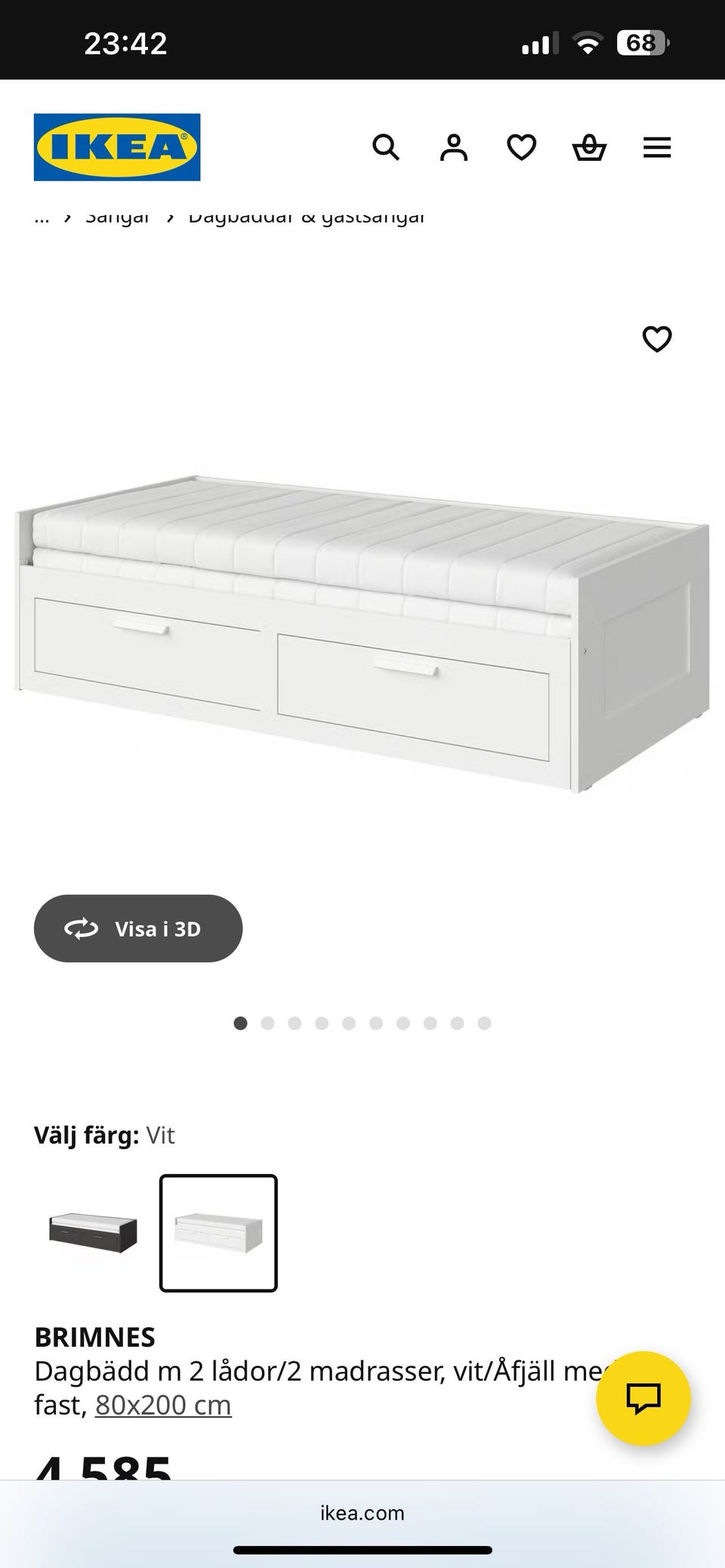Open the account profile icon

[x=454, y=147]
